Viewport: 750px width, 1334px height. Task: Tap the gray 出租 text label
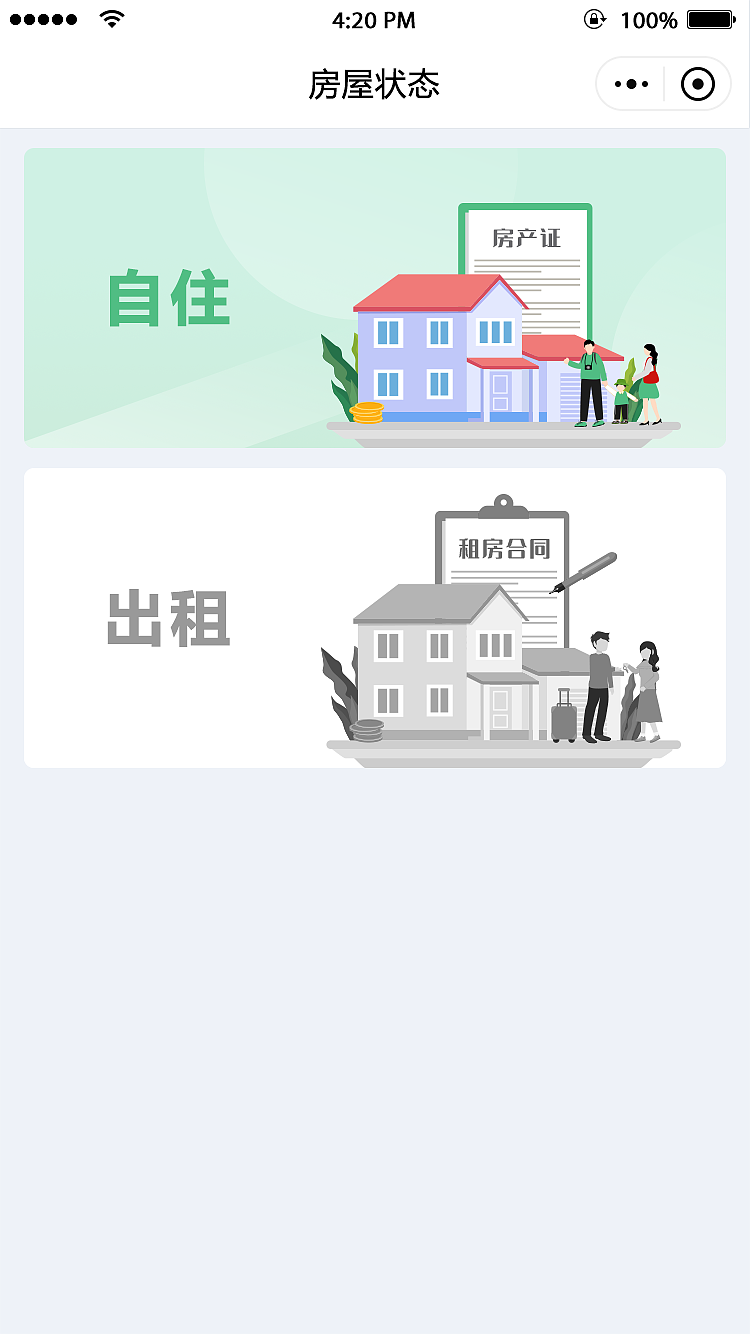coord(167,618)
